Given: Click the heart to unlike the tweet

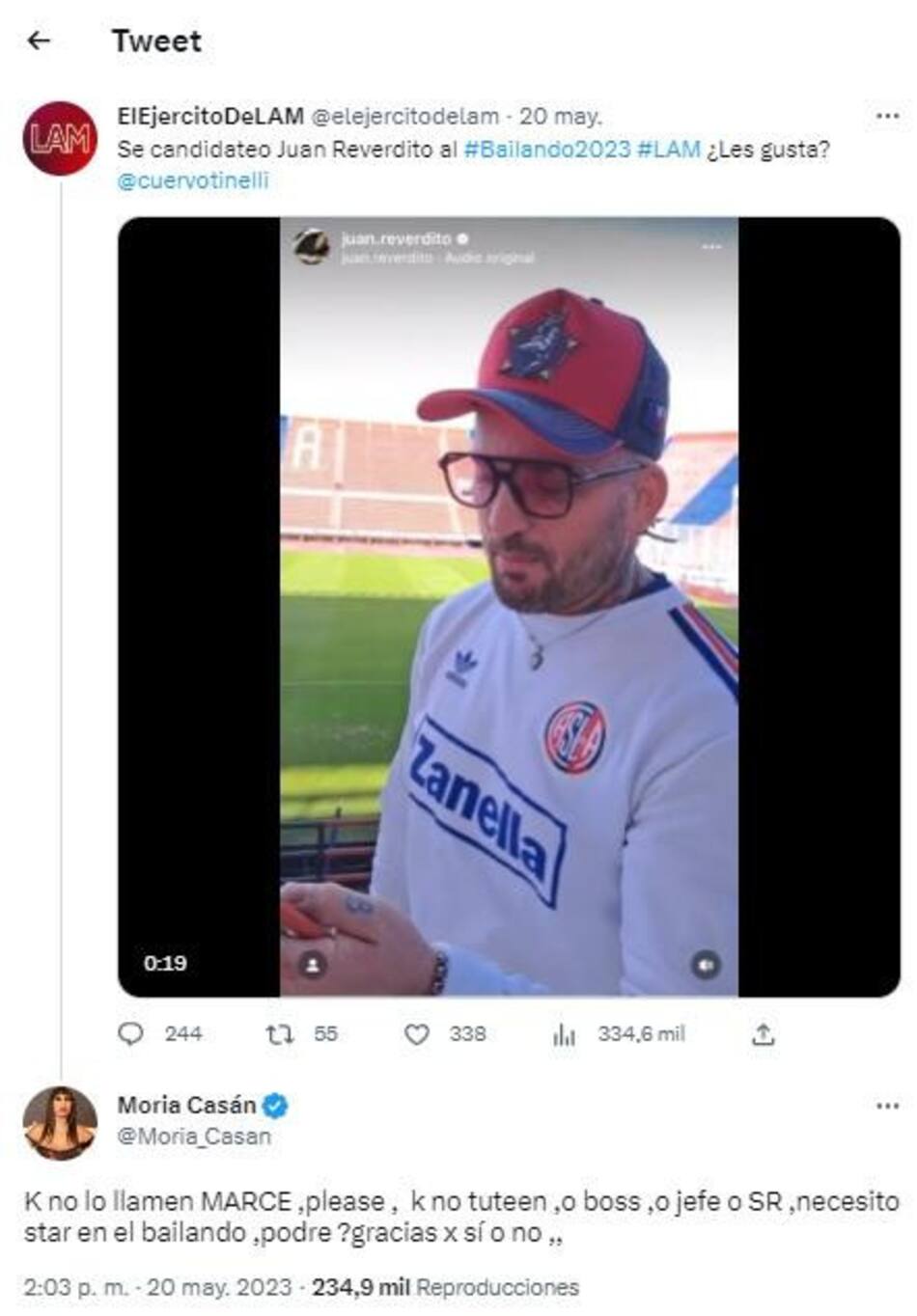Looking at the screenshot, I should 419,1033.
